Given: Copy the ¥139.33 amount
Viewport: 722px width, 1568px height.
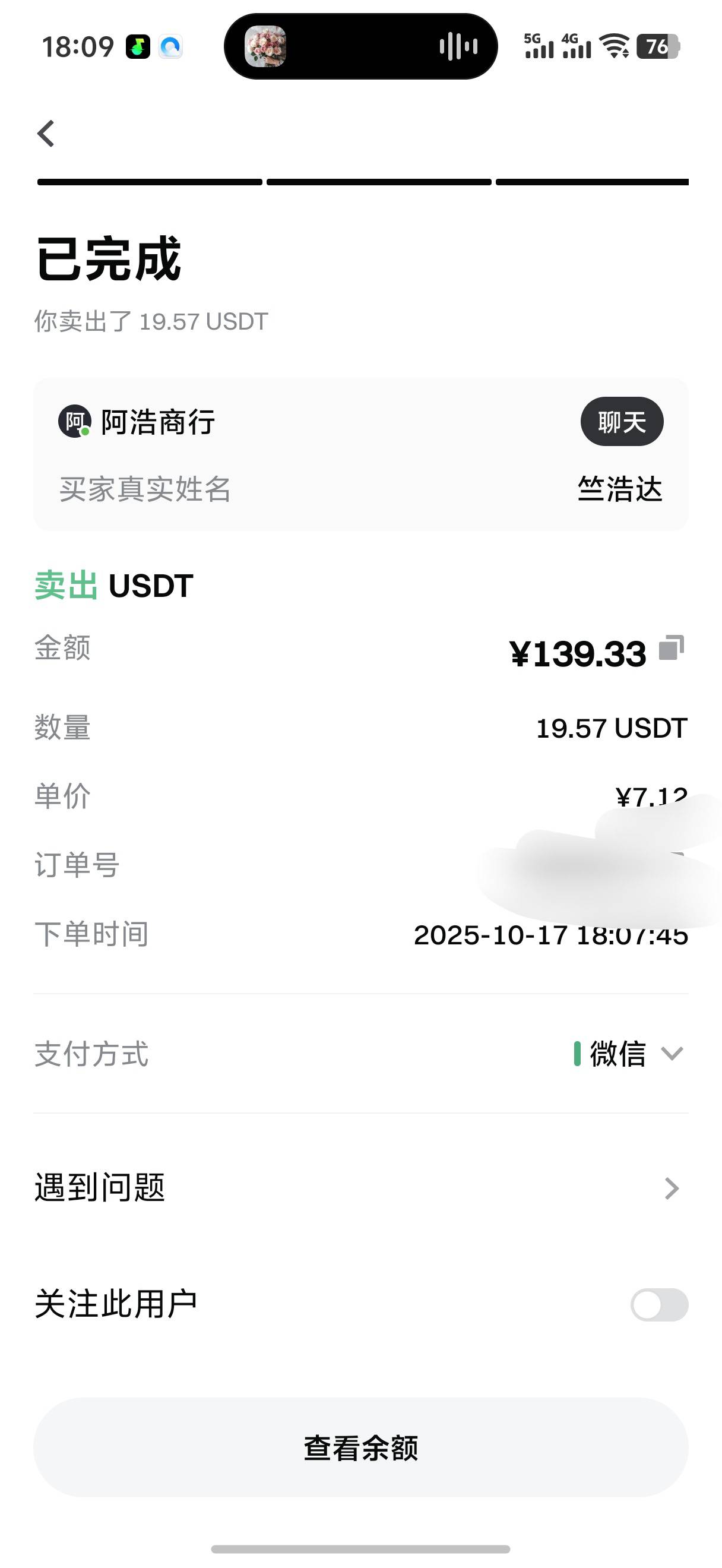Looking at the screenshot, I should [672, 648].
